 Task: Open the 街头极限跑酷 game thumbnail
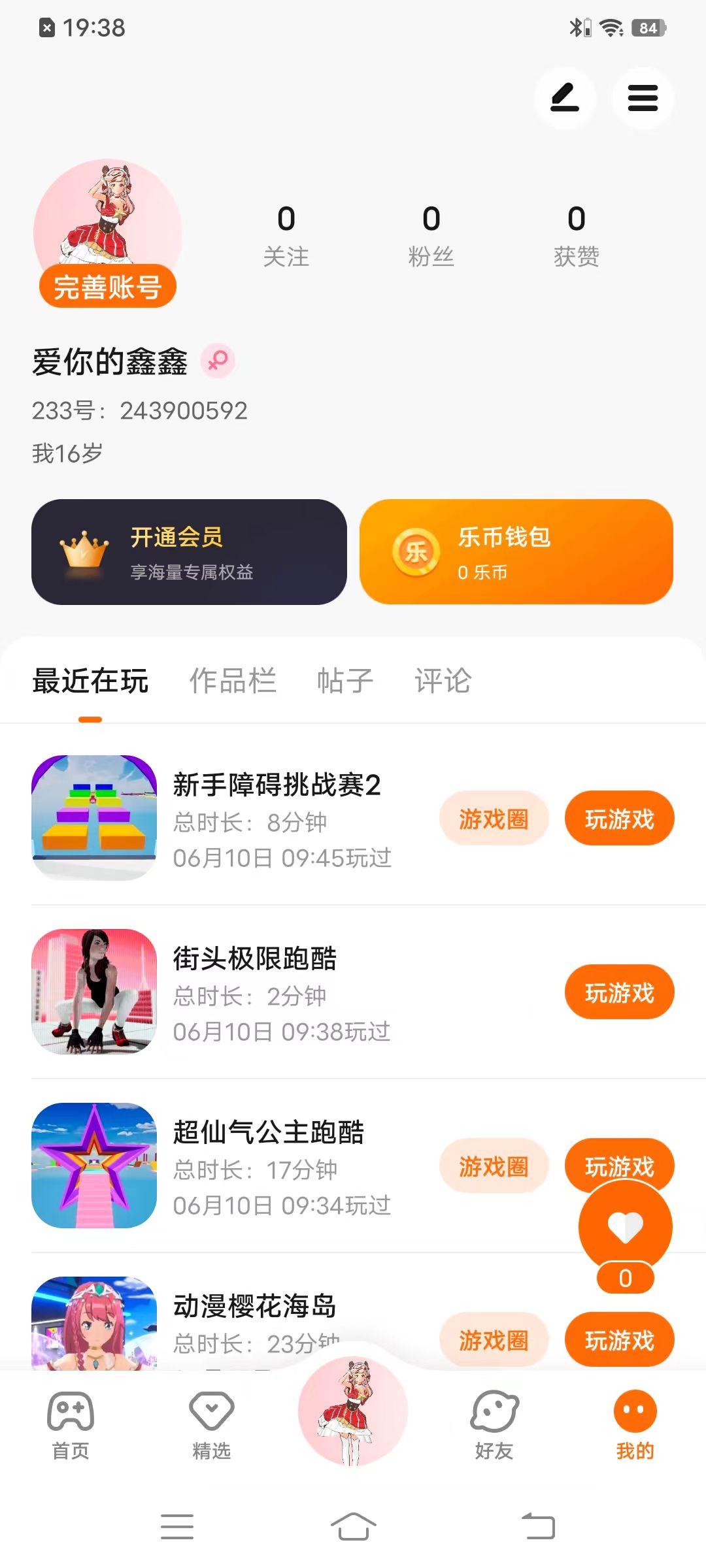[x=94, y=991]
